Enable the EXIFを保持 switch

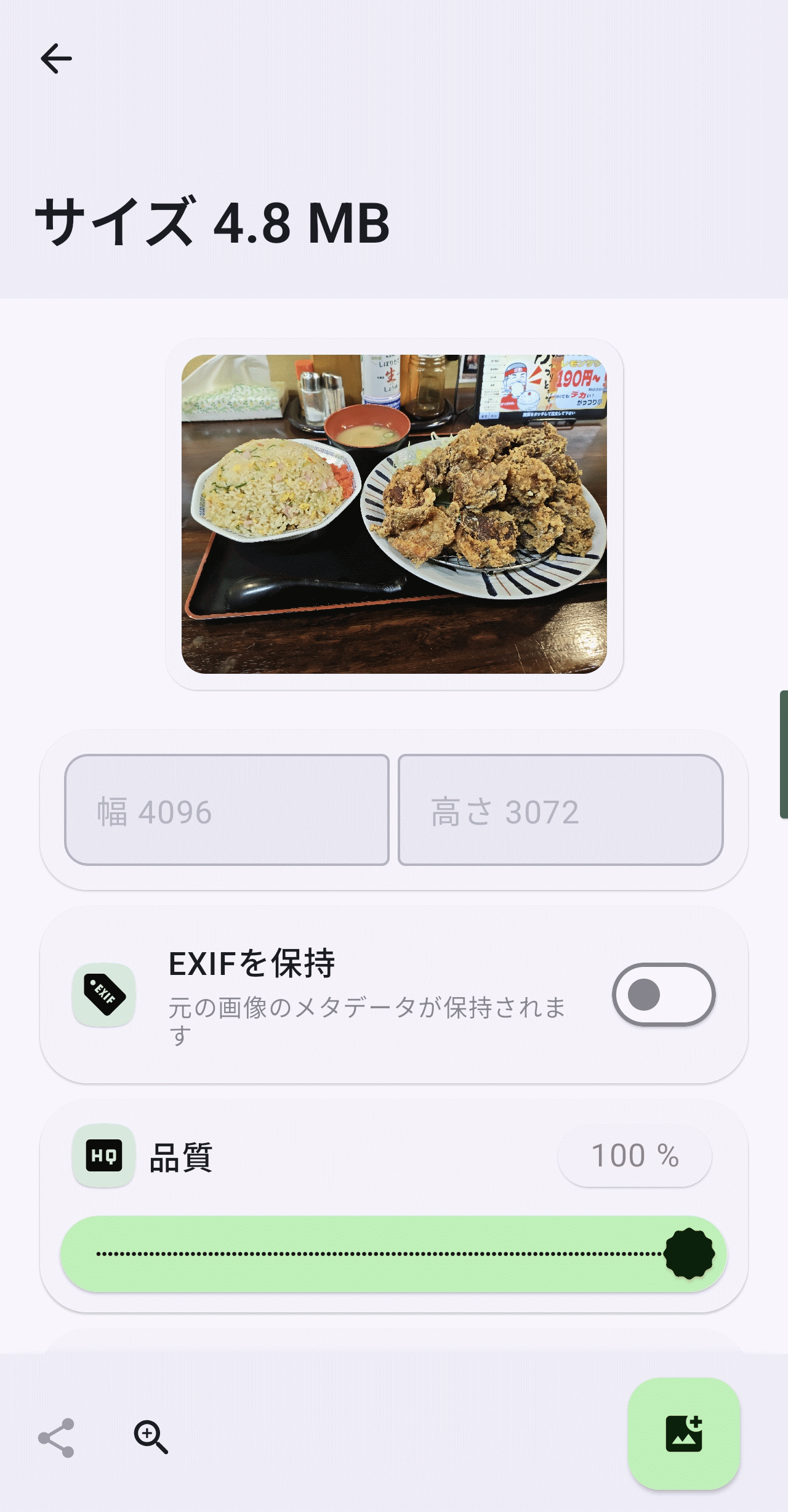point(663,994)
